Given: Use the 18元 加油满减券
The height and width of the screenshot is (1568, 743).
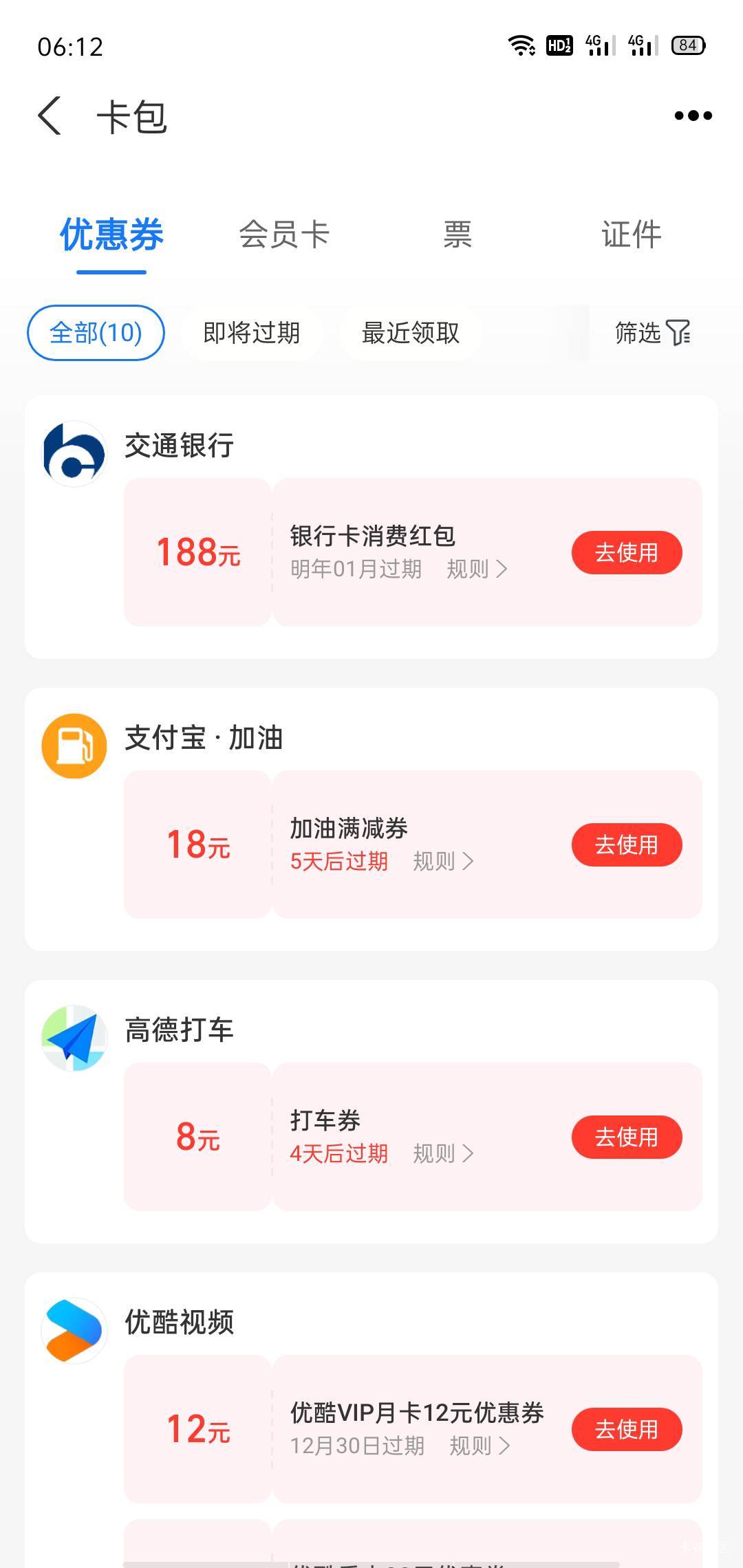Looking at the screenshot, I should coord(627,845).
